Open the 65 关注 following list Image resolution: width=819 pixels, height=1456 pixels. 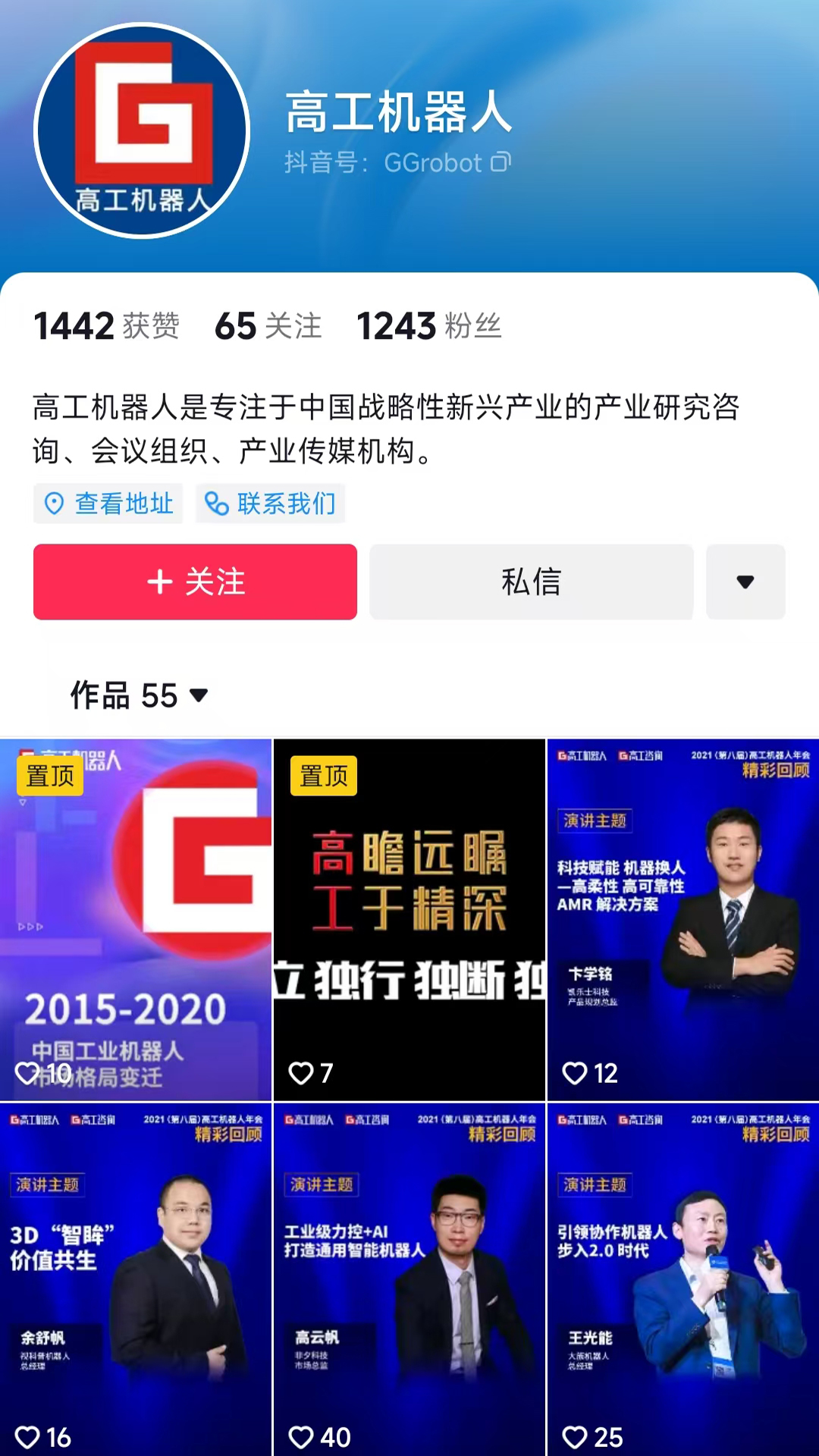(x=268, y=326)
